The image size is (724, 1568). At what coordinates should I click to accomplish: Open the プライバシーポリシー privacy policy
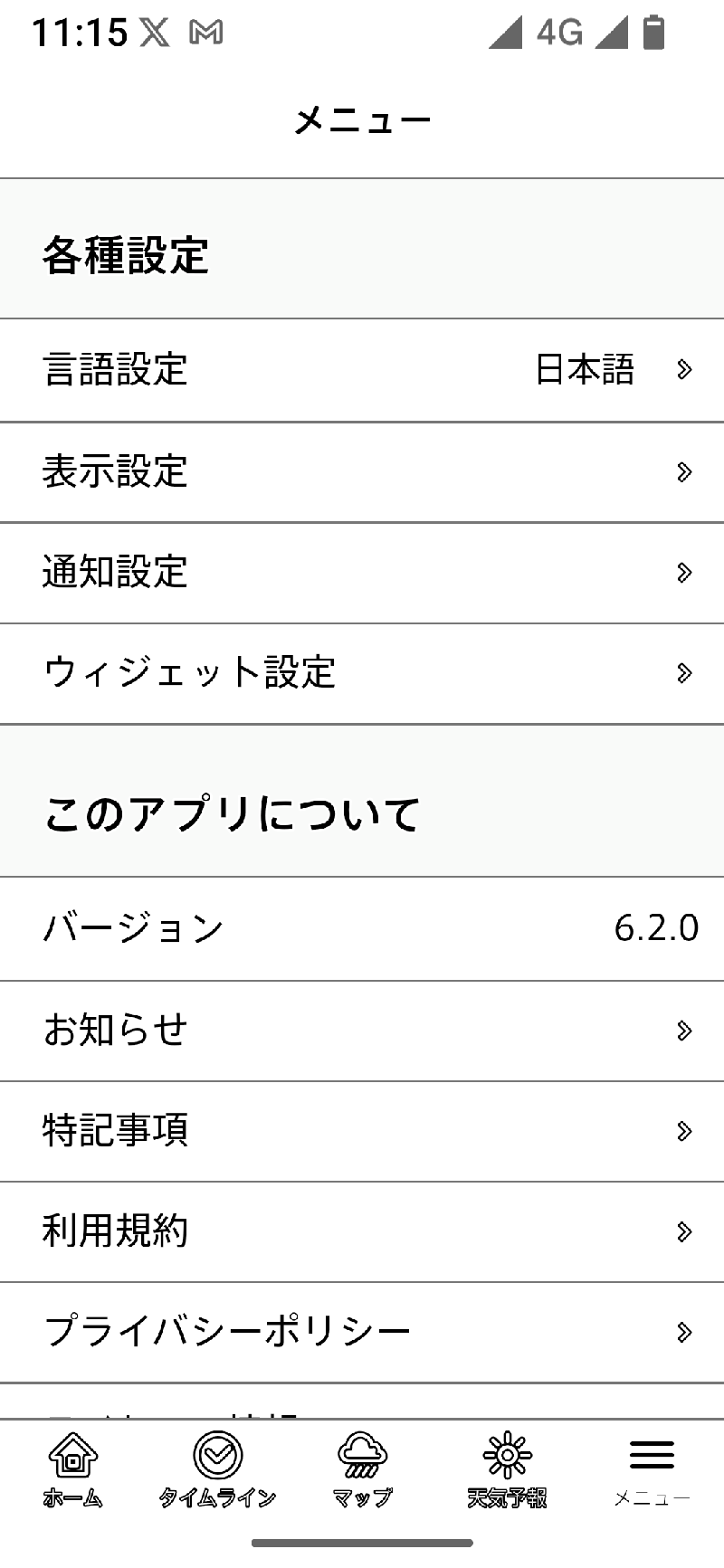[x=362, y=1332]
